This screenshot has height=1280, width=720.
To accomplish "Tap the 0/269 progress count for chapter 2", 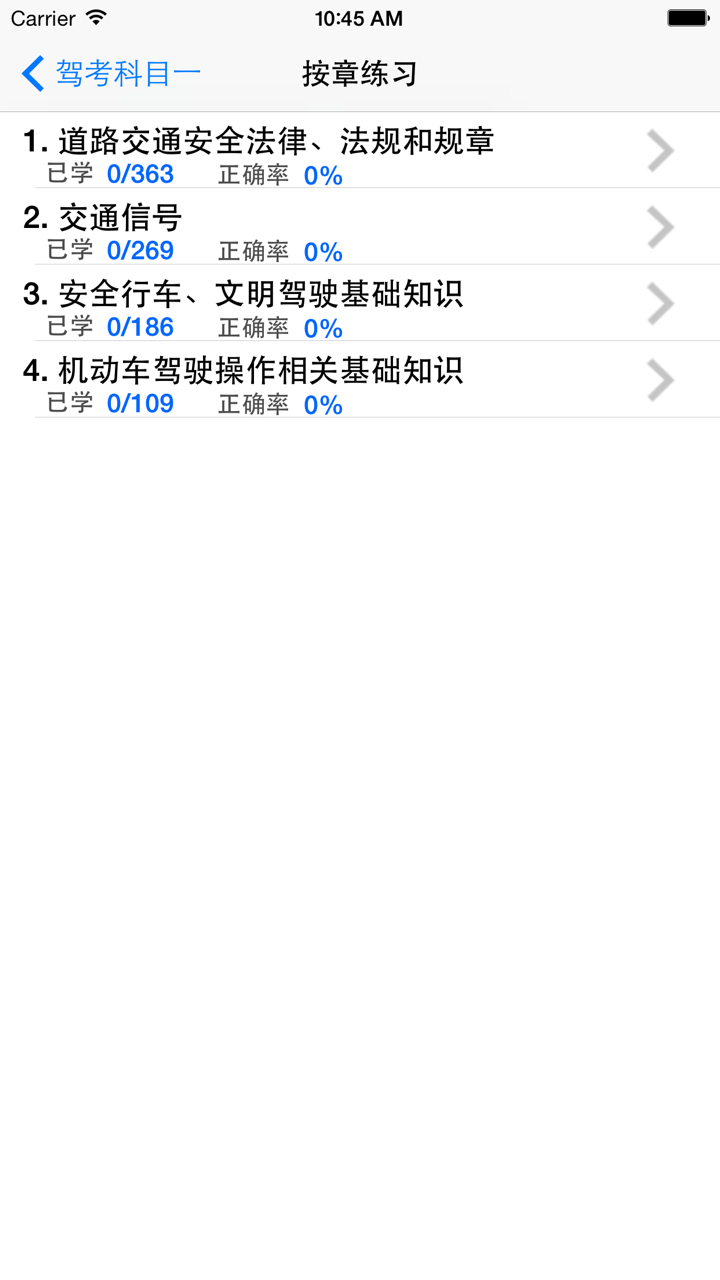I will pos(141,251).
